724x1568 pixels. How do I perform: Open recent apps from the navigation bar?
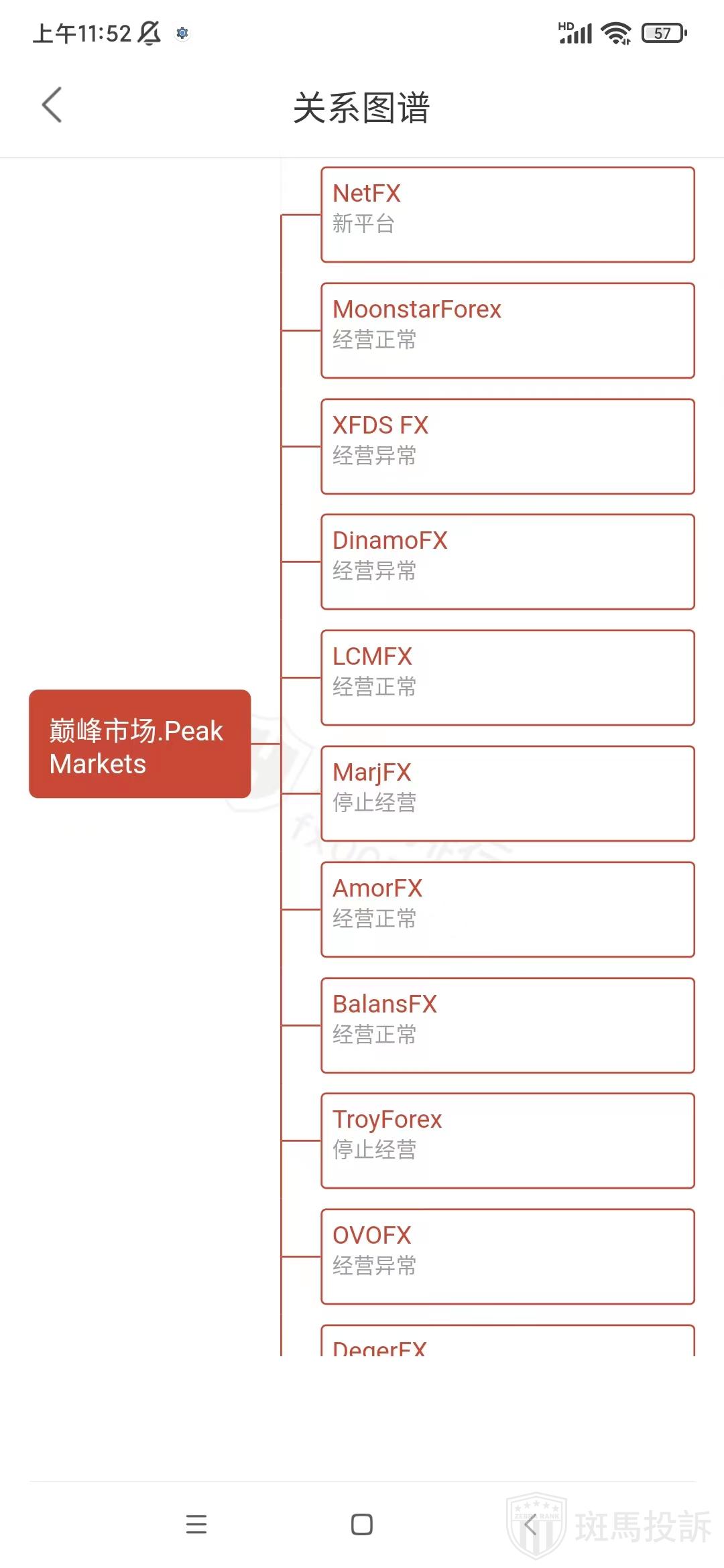pyautogui.click(x=196, y=1524)
